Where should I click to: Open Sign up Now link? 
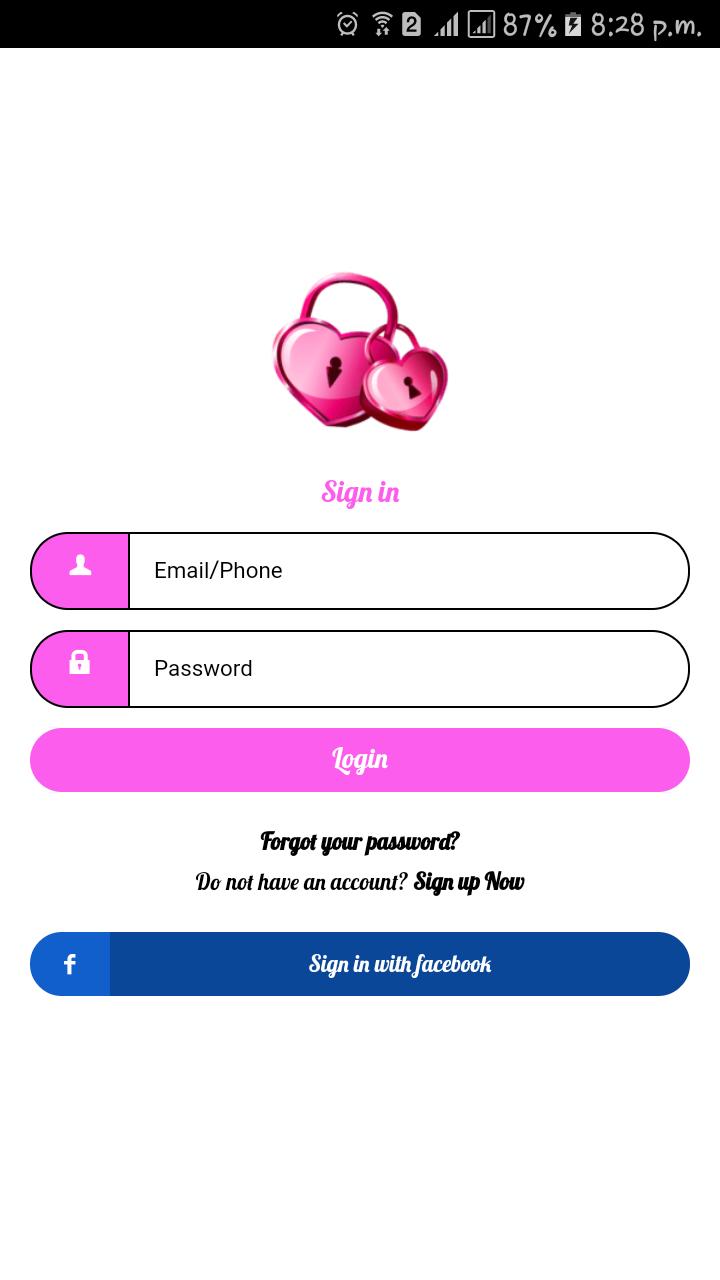pyautogui.click(x=469, y=882)
